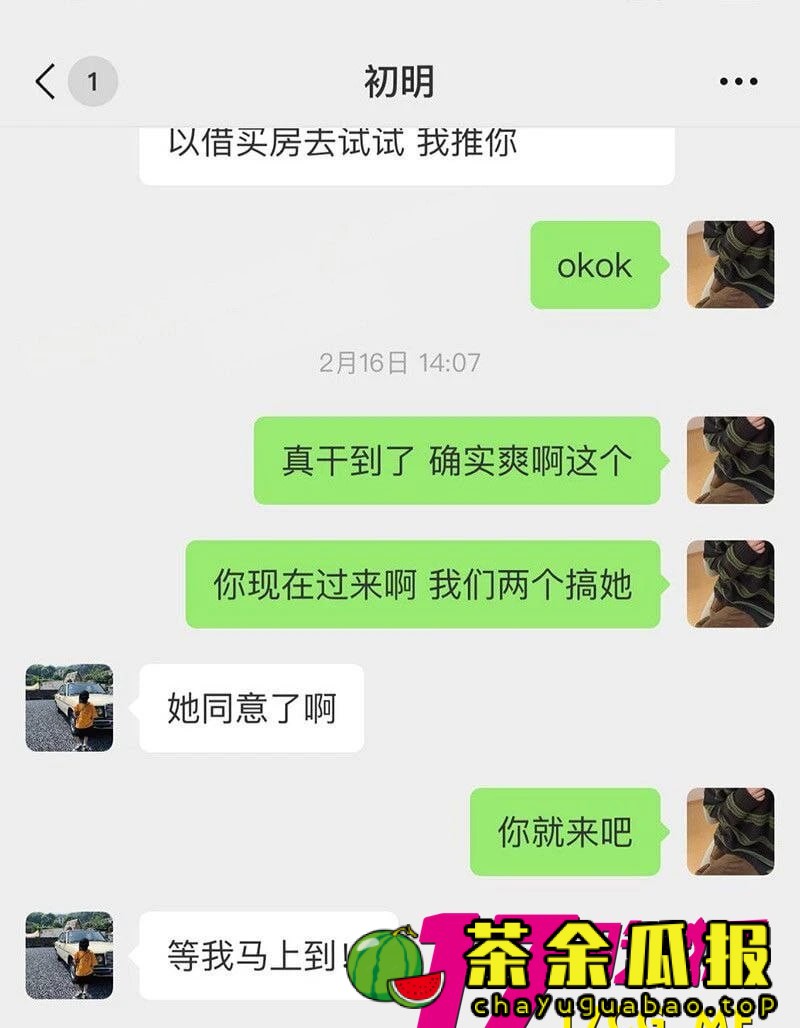This screenshot has height=1028, width=800.
Task: Open 初明's avatar beside the "她同意了啊" message
Action: click(69, 708)
